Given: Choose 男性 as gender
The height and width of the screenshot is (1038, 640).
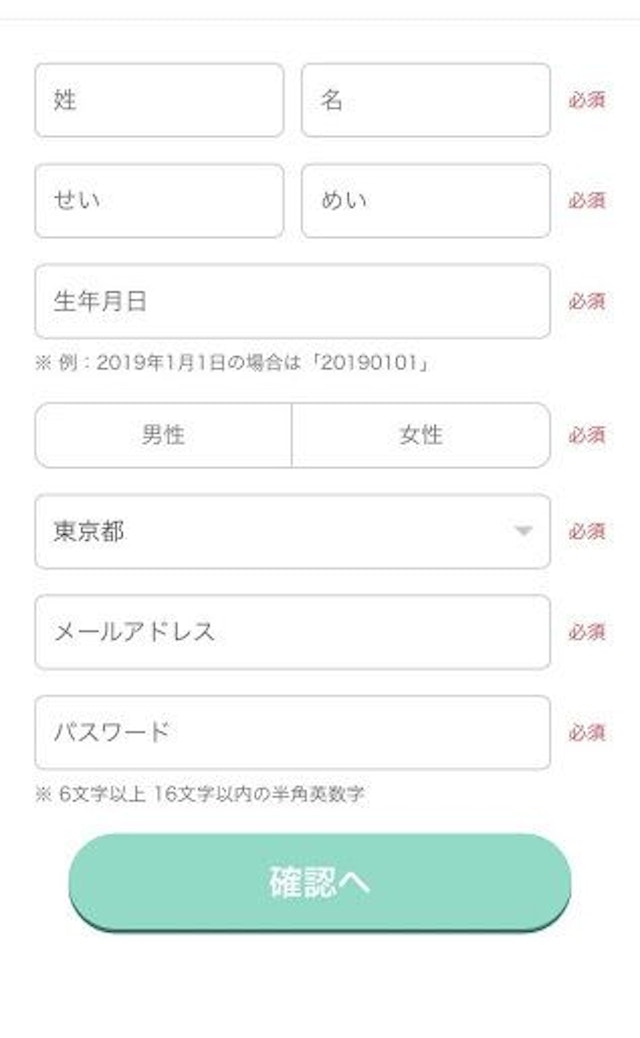Looking at the screenshot, I should pos(163,435).
